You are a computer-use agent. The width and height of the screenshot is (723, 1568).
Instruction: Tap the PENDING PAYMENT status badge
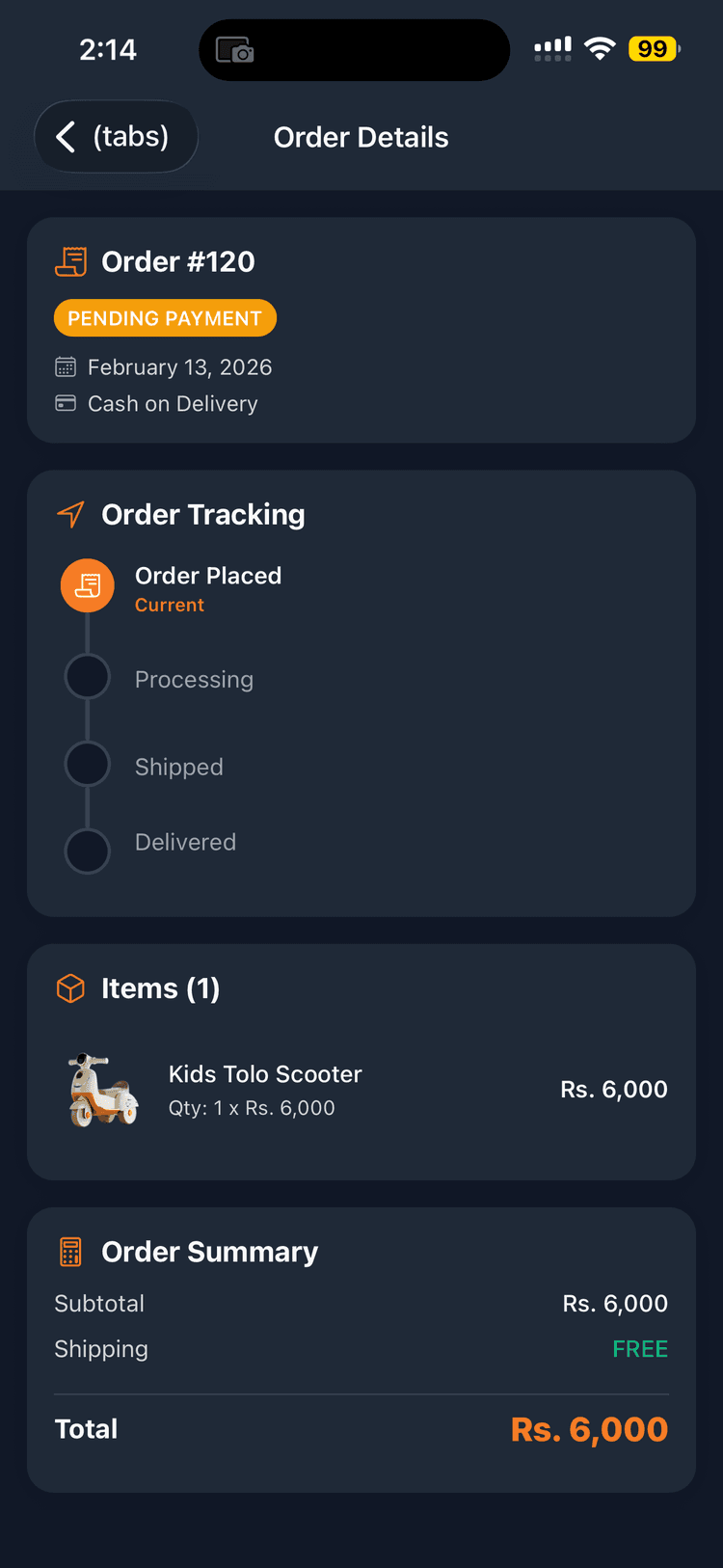[165, 318]
